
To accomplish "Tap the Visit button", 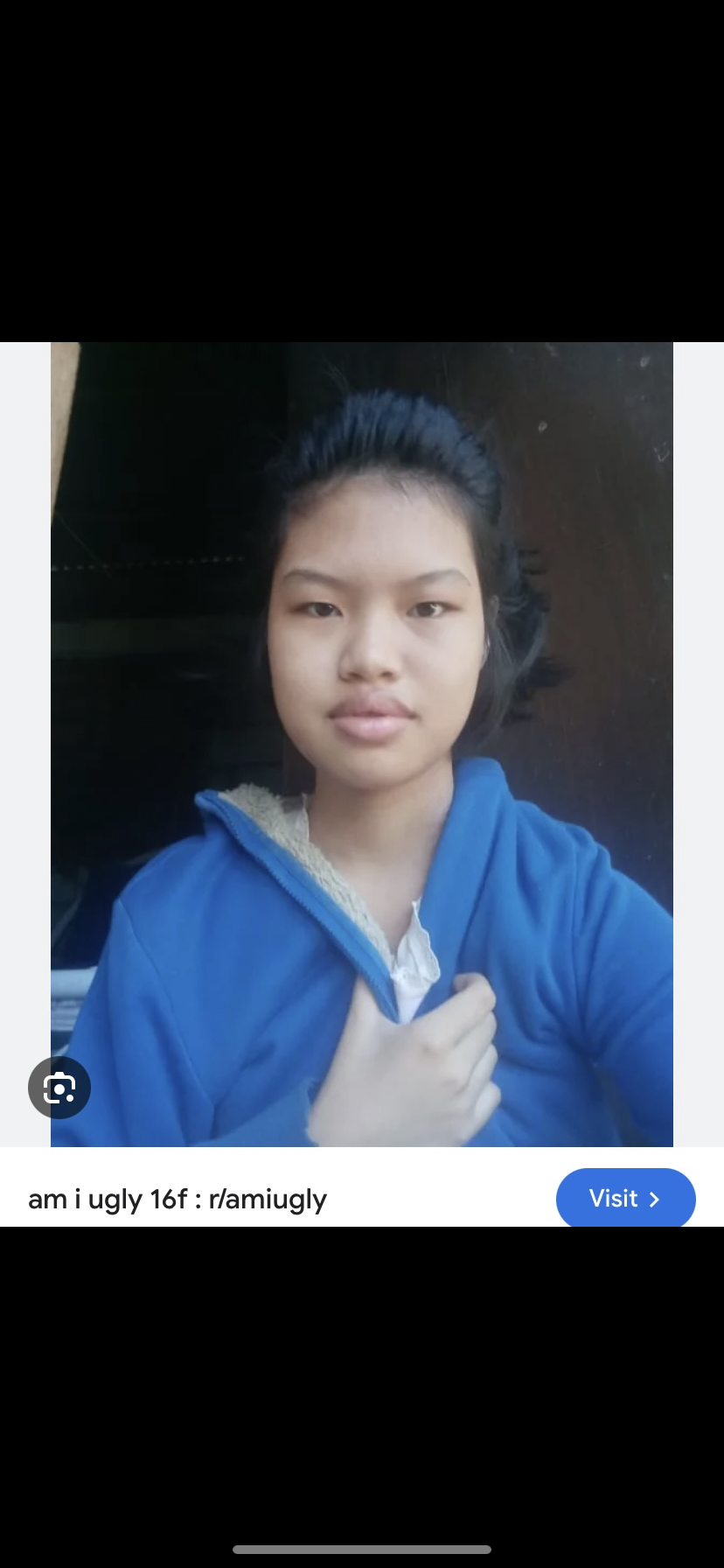I will pyautogui.click(x=625, y=1198).
